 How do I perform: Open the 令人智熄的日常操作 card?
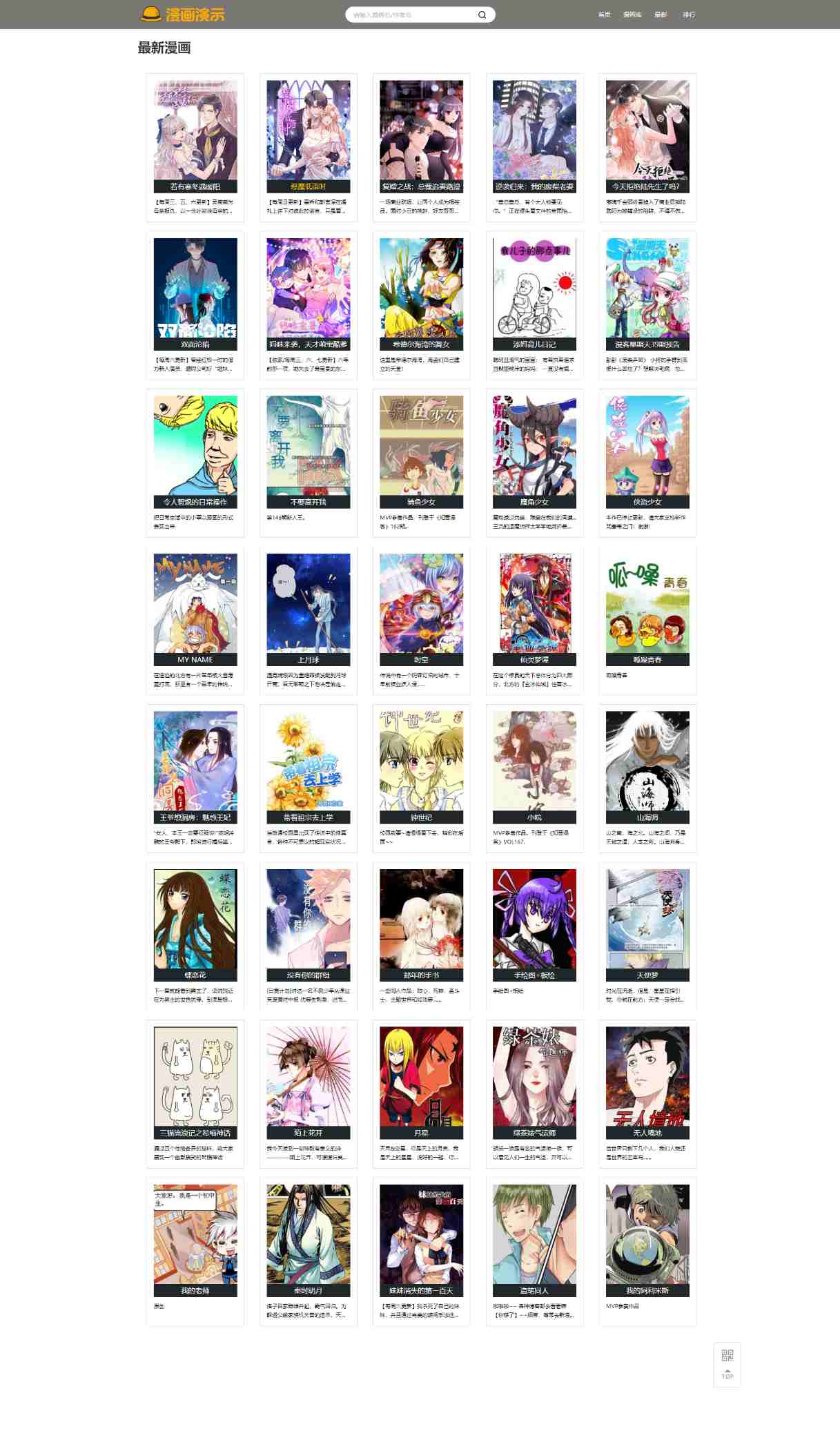(x=195, y=451)
